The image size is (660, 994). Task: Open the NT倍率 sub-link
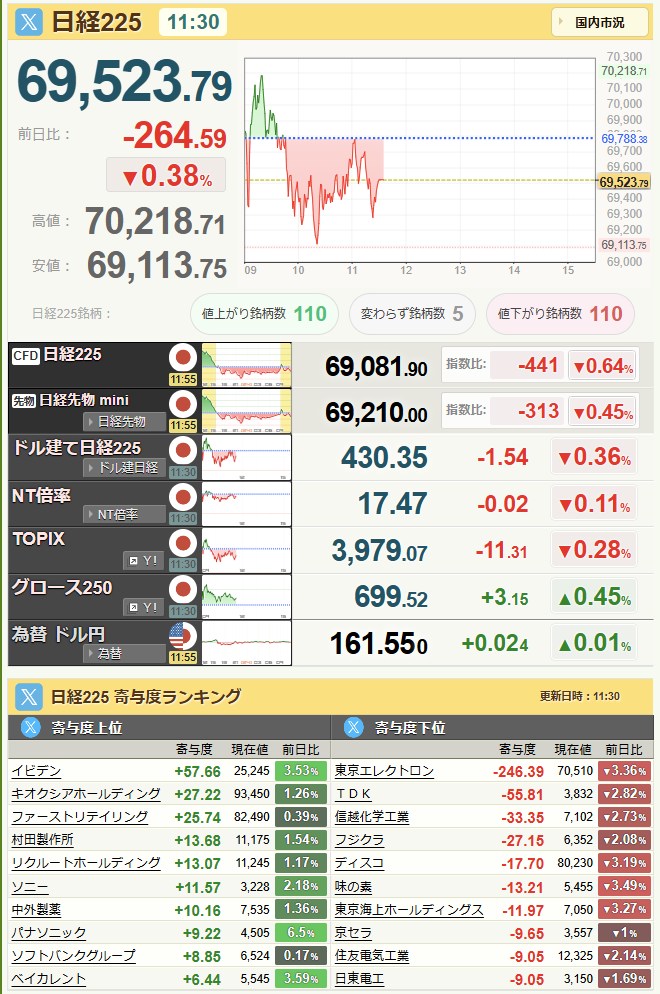tap(124, 514)
